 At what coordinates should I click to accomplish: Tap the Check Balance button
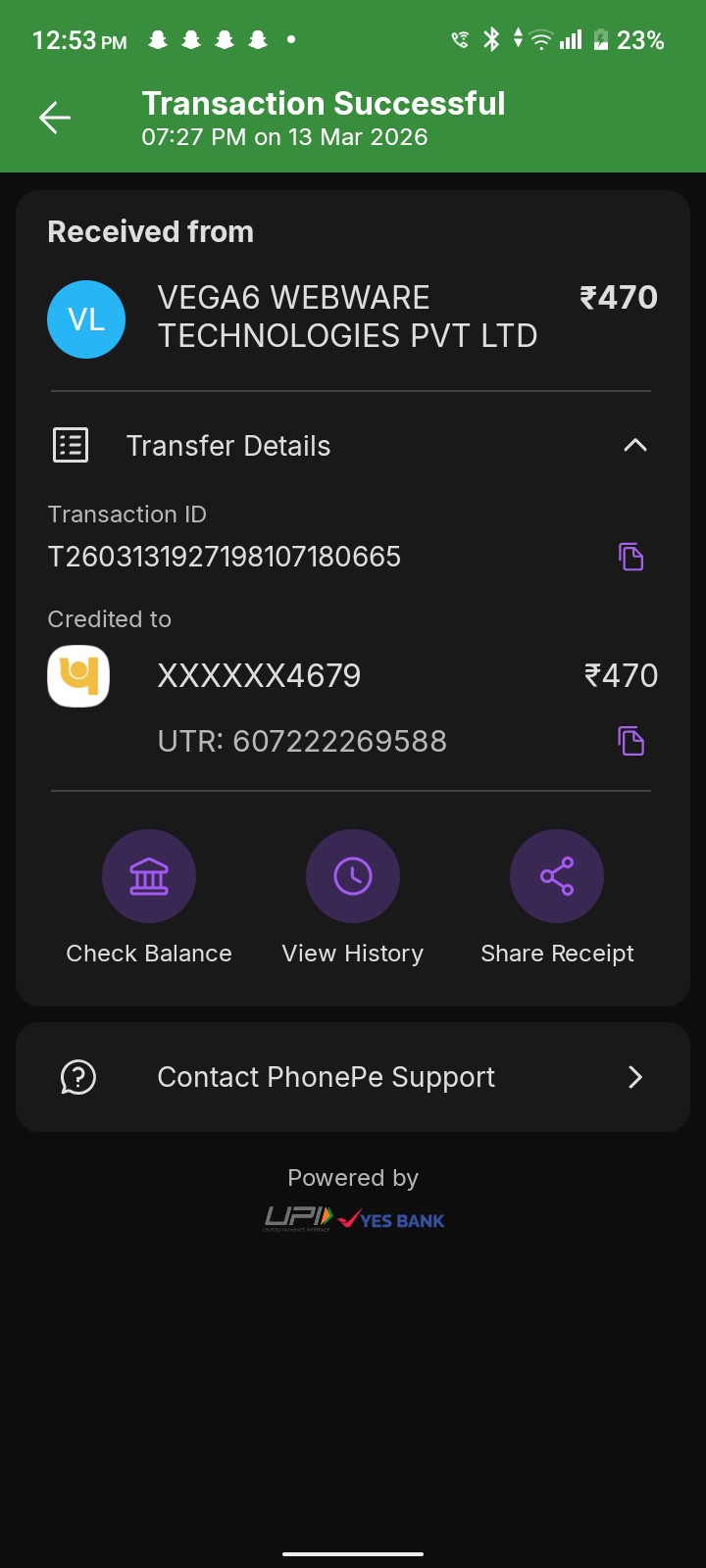click(149, 876)
